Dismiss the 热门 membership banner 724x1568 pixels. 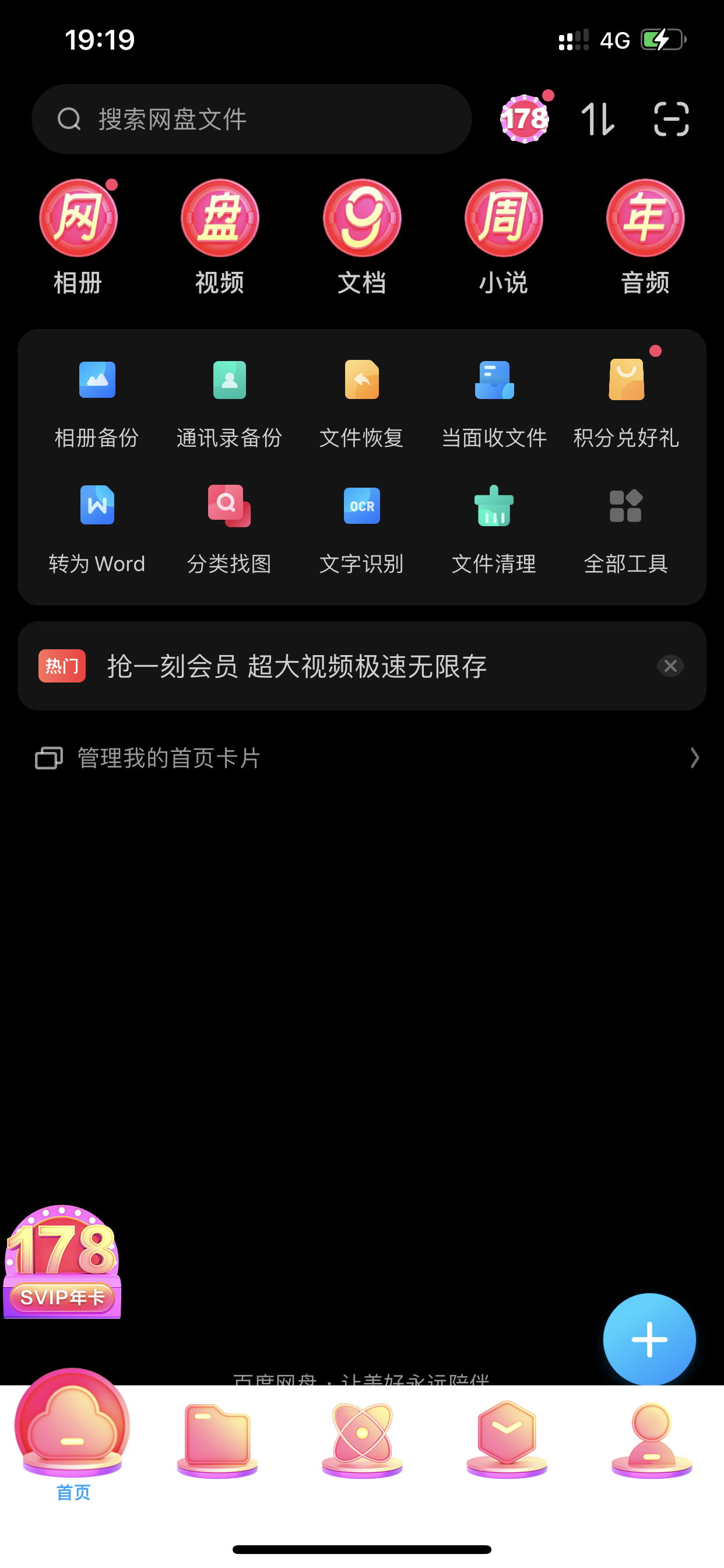coord(670,666)
